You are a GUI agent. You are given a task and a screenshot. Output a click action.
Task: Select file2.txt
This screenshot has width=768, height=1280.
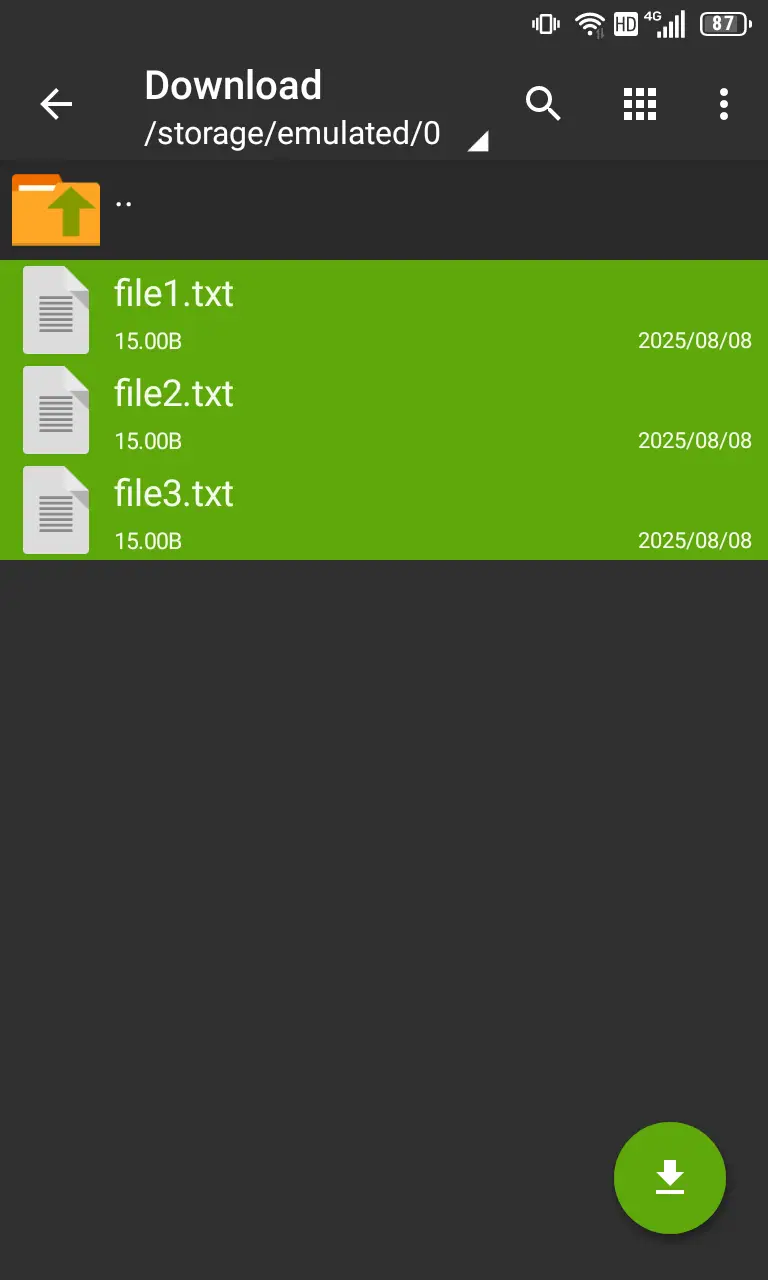tap(384, 410)
